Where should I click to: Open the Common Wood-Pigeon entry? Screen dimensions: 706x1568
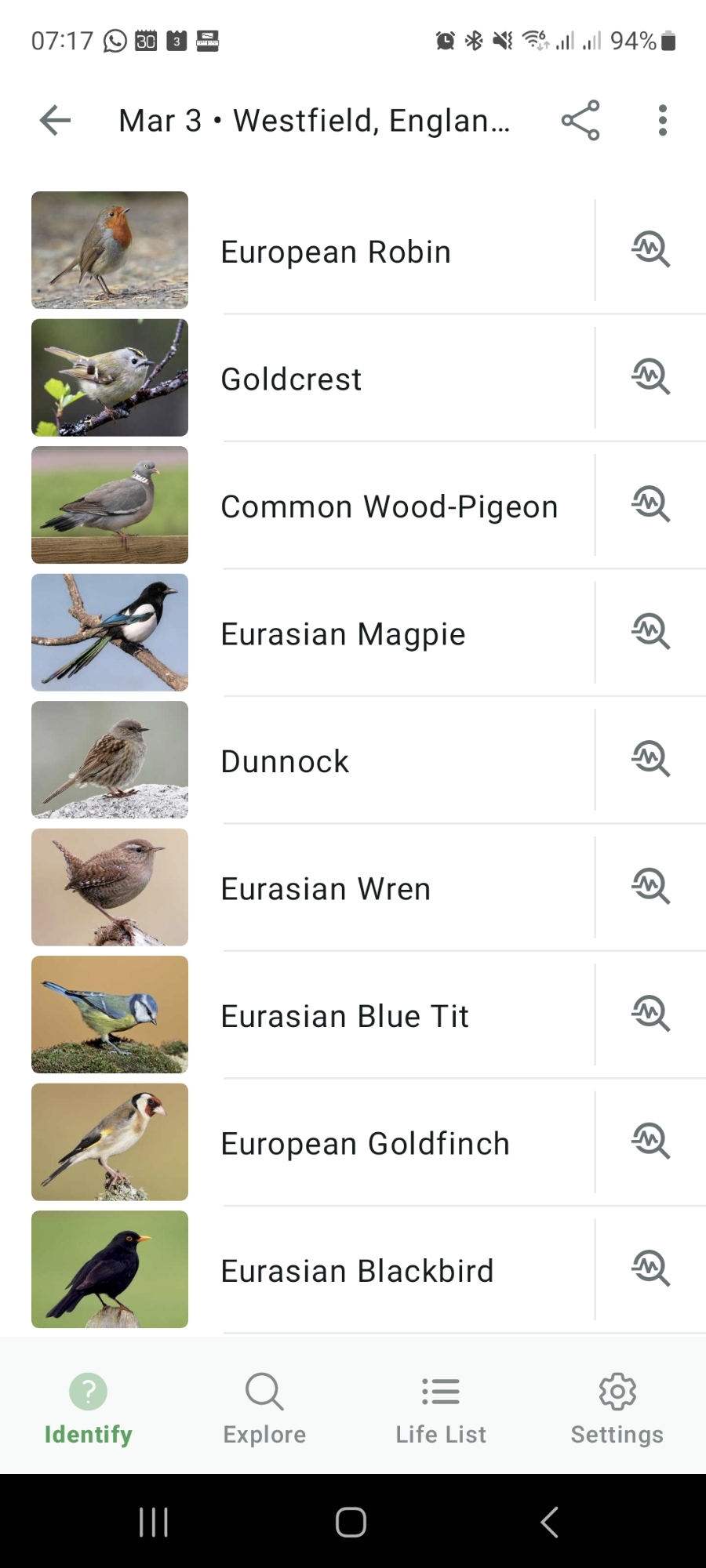tap(388, 506)
